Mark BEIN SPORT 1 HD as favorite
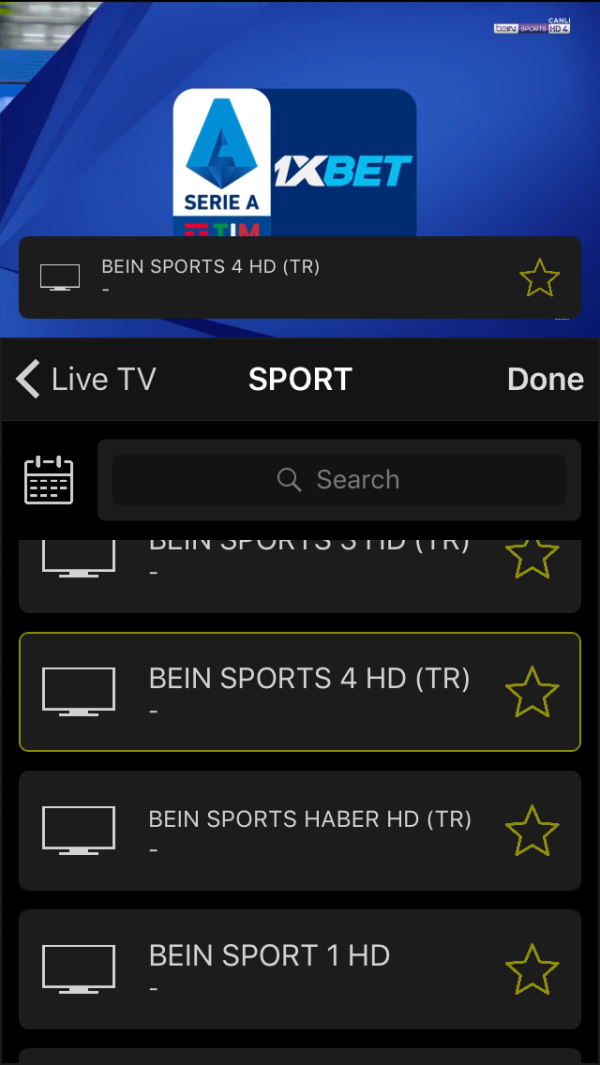The width and height of the screenshot is (600, 1065). pos(531,968)
